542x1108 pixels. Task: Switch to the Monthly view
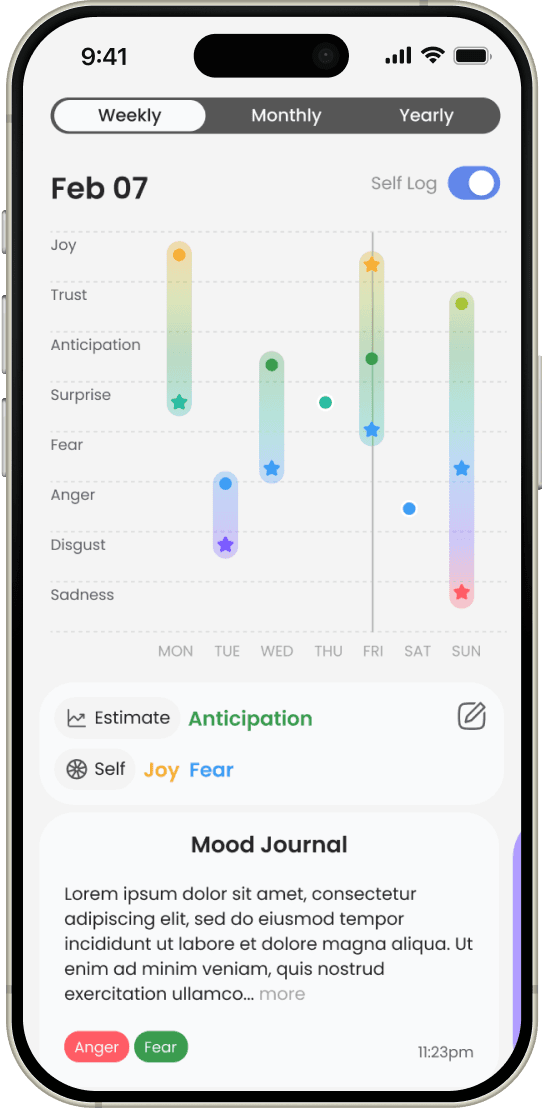pyautogui.click(x=286, y=116)
